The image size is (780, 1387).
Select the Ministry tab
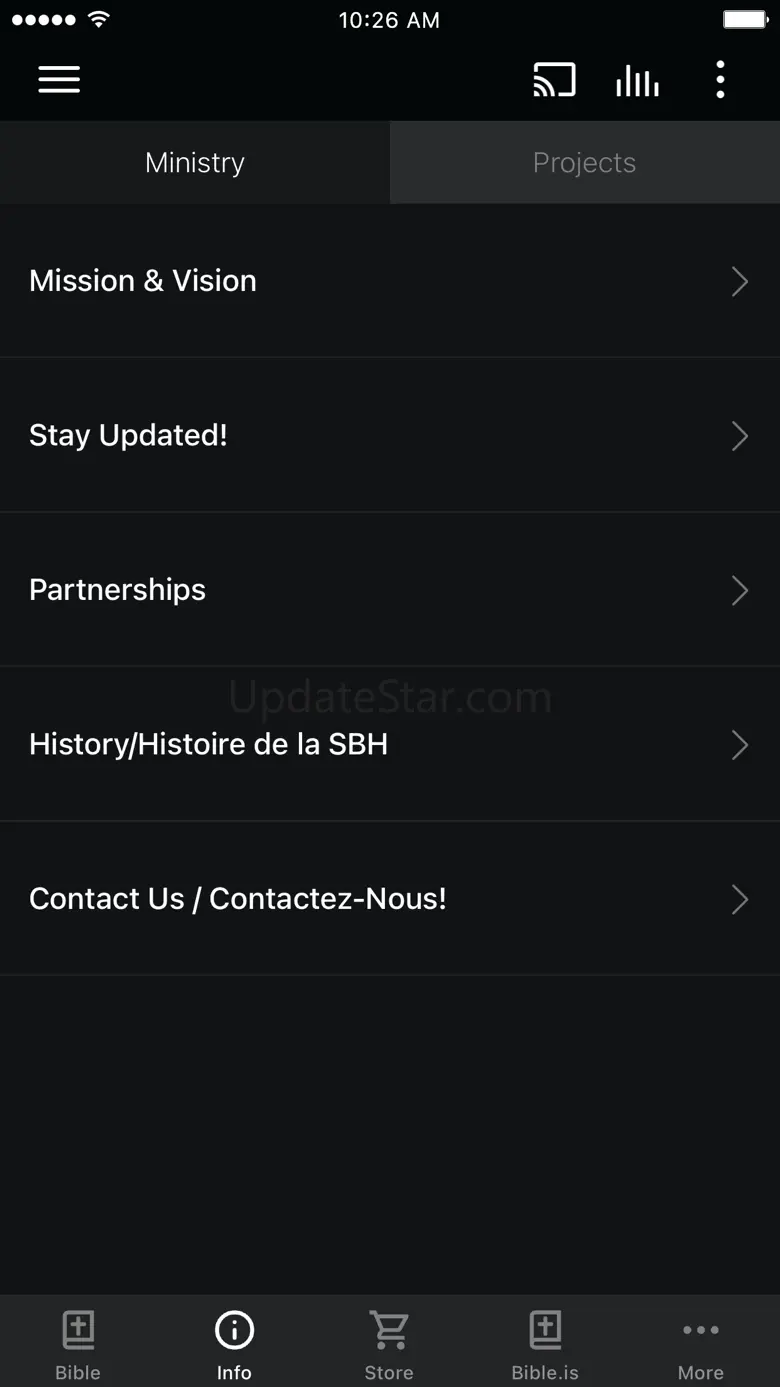pos(195,163)
